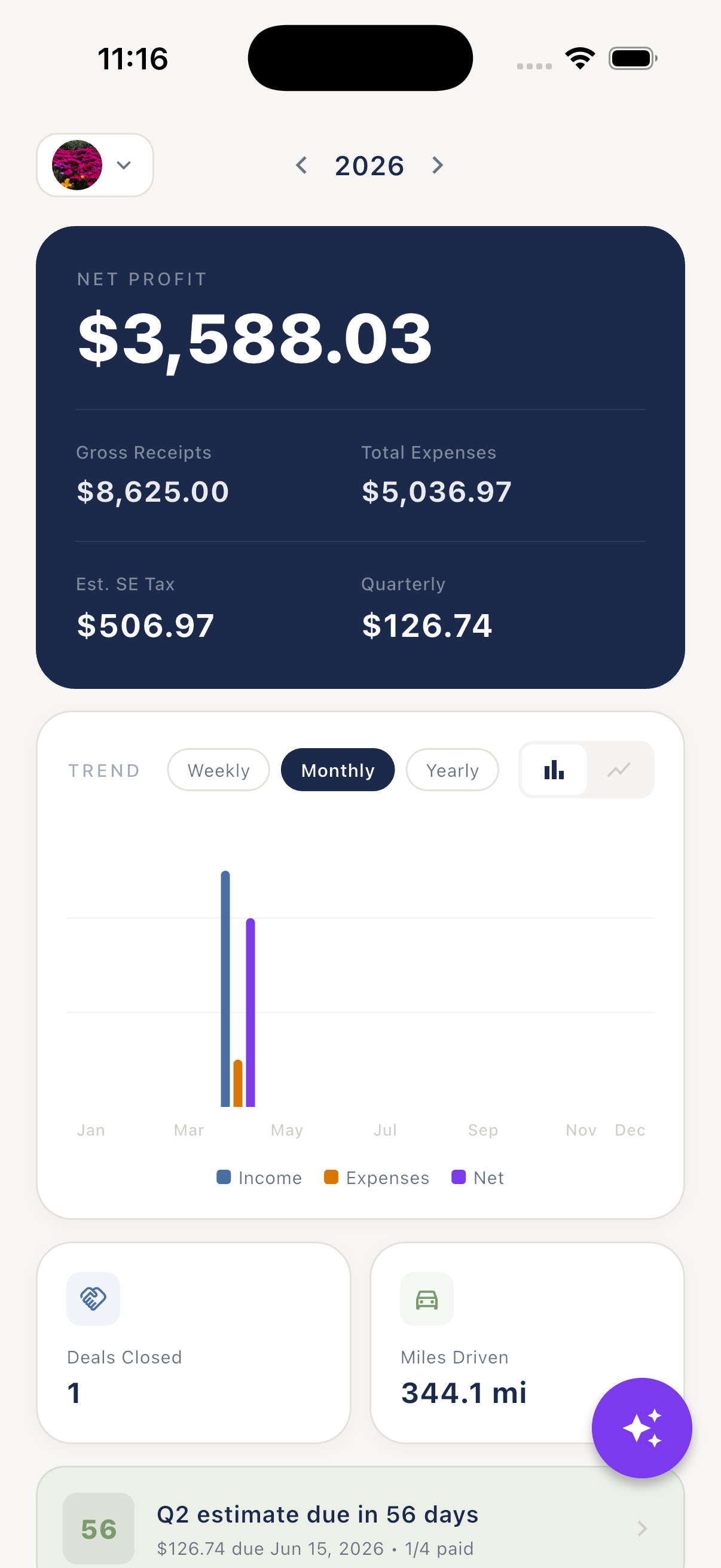The image size is (721, 1568).
Task: Show trend as bar chart
Action: tap(554, 770)
